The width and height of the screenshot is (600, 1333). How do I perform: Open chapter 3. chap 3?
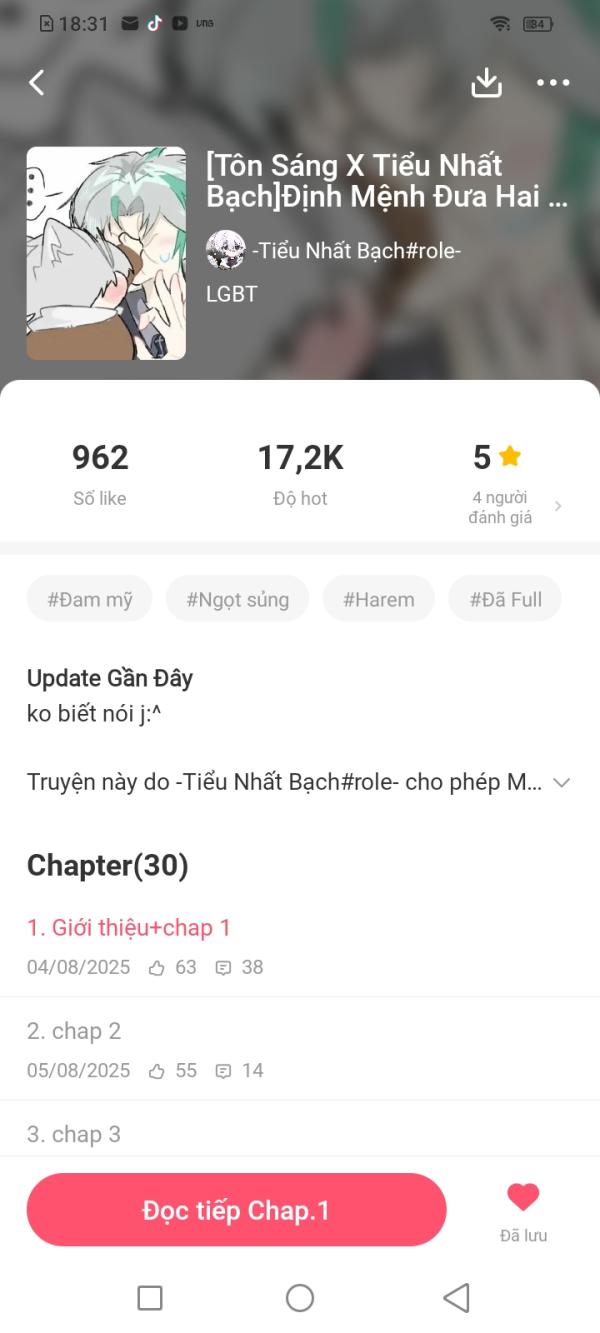pyautogui.click(x=74, y=1133)
